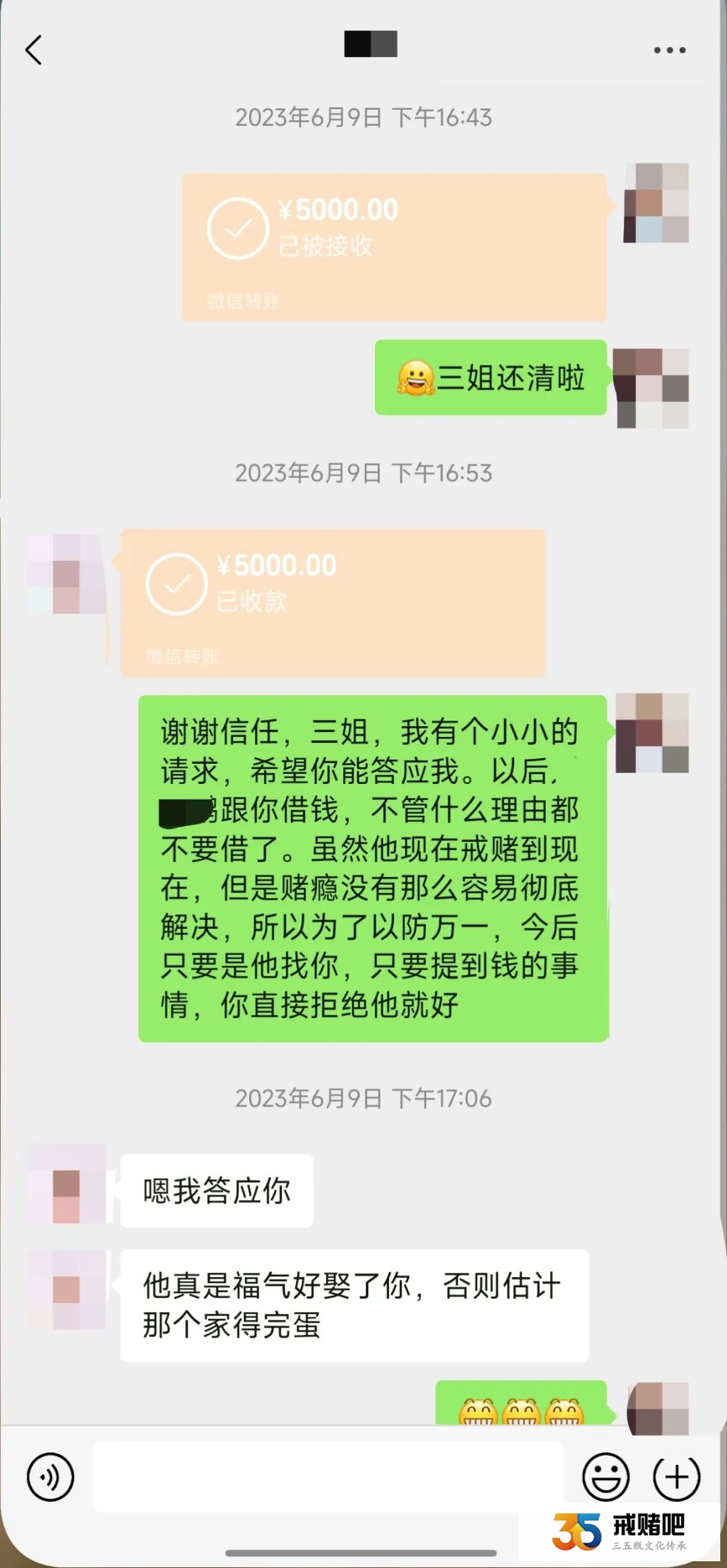Open the plus attachment menu
The height and width of the screenshot is (1568, 727).
coord(677,1476)
